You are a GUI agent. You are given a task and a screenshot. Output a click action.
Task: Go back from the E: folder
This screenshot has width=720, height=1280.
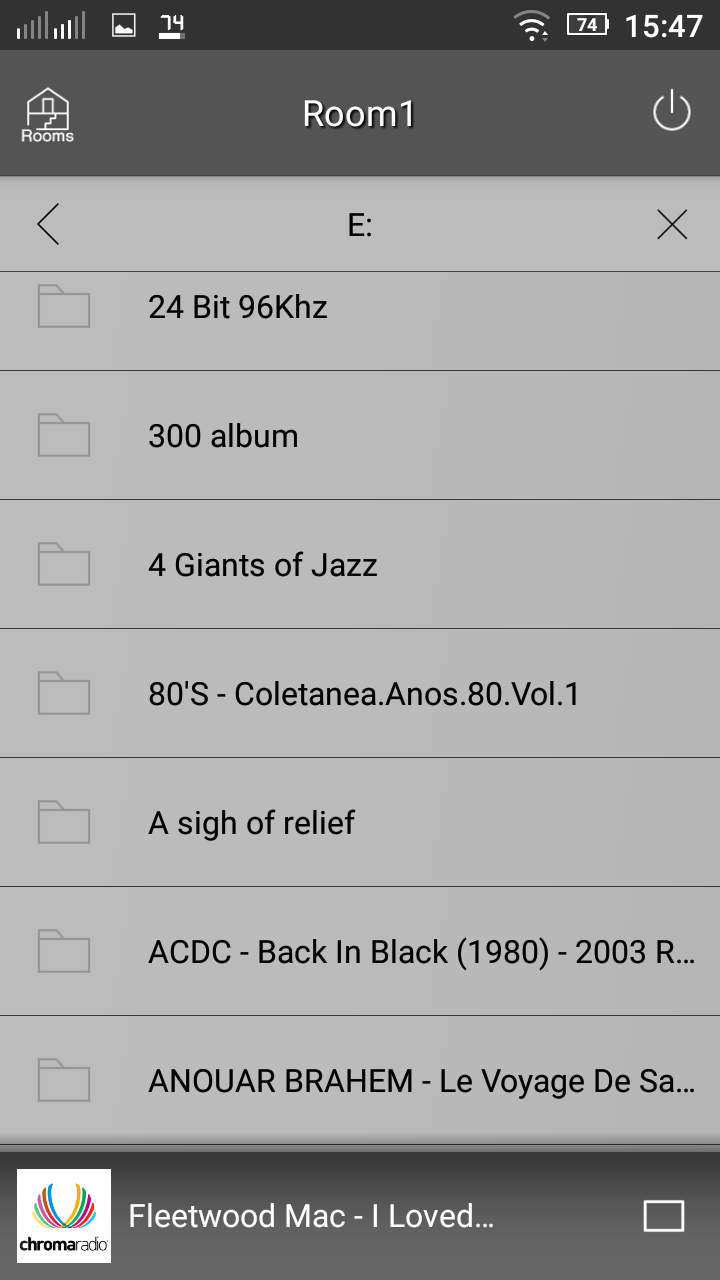point(48,225)
